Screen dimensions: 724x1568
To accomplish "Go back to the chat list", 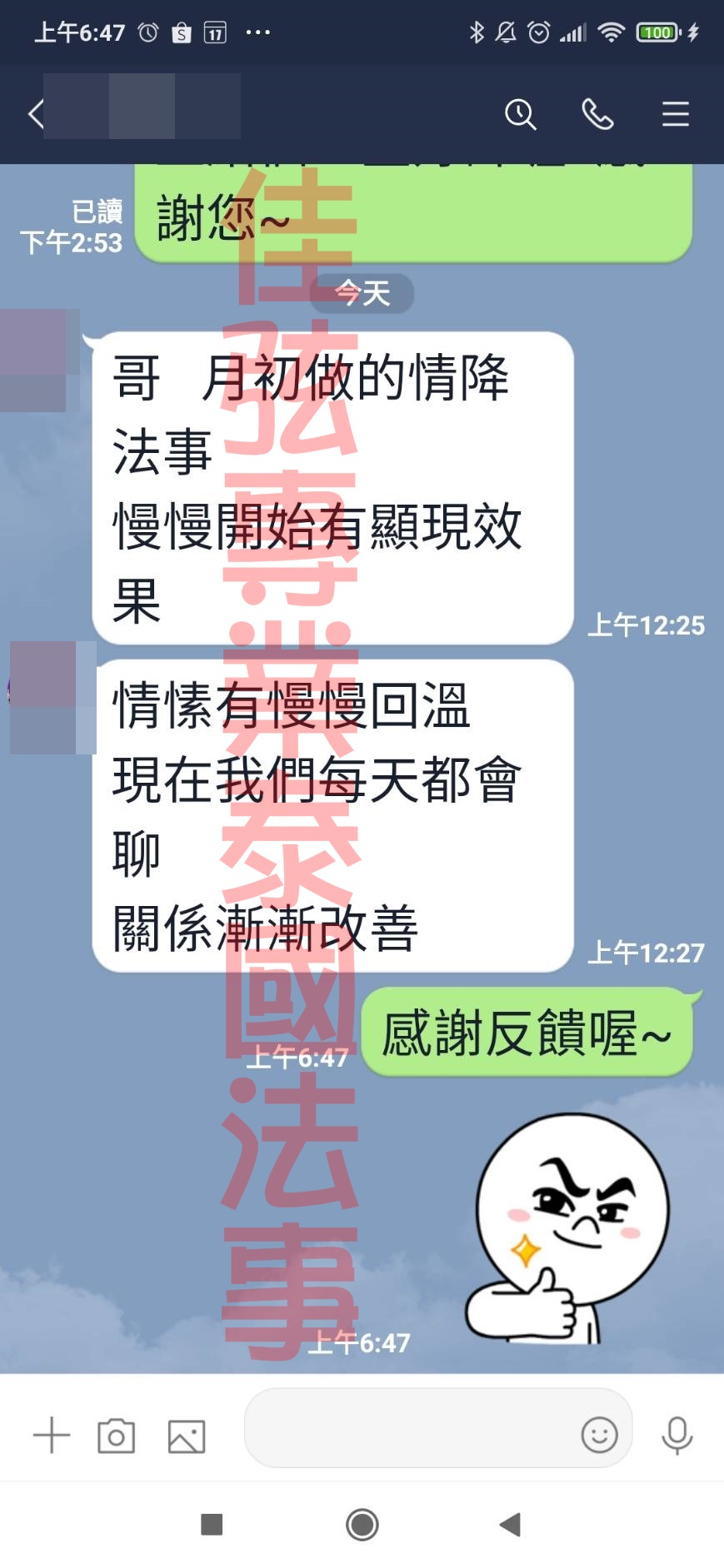I will pos(36,113).
